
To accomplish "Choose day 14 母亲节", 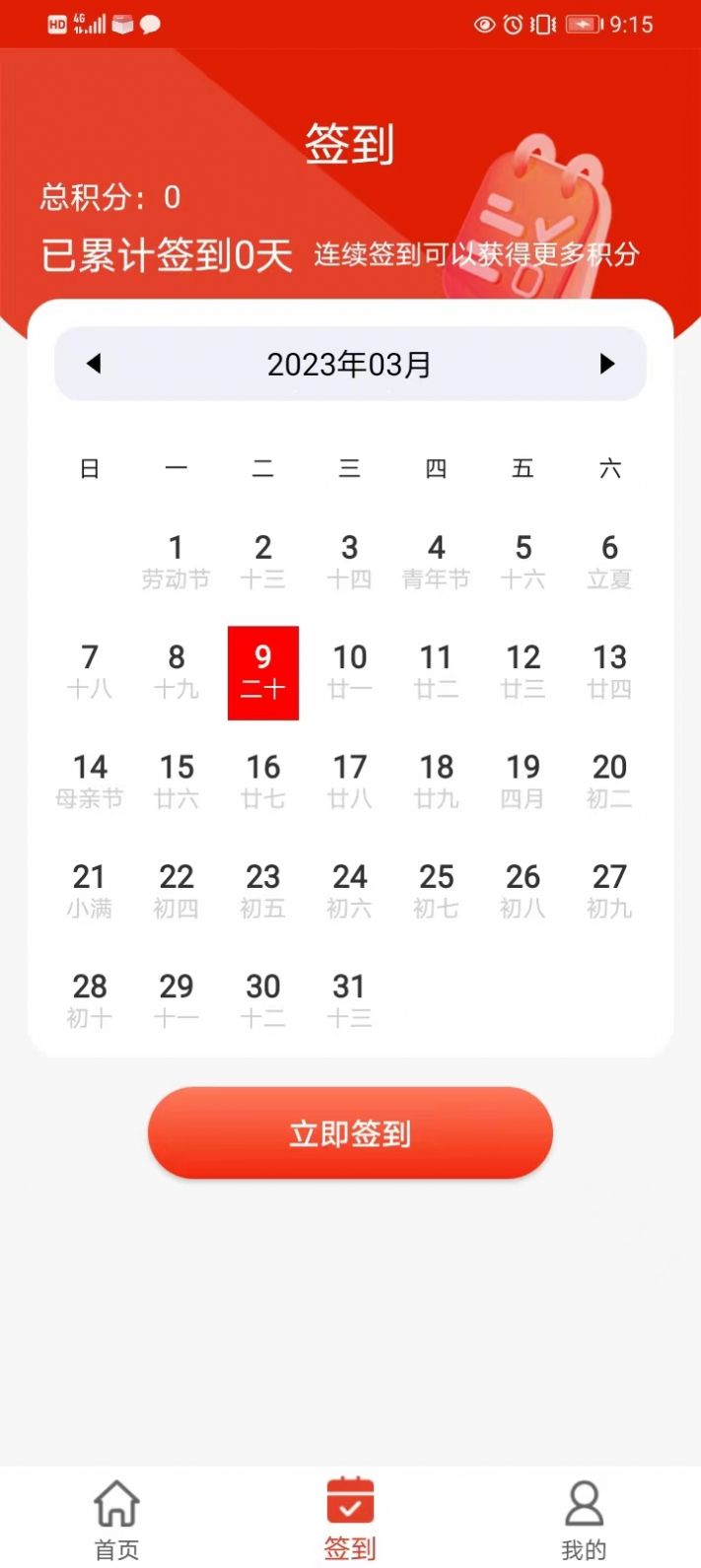I will pos(90,782).
